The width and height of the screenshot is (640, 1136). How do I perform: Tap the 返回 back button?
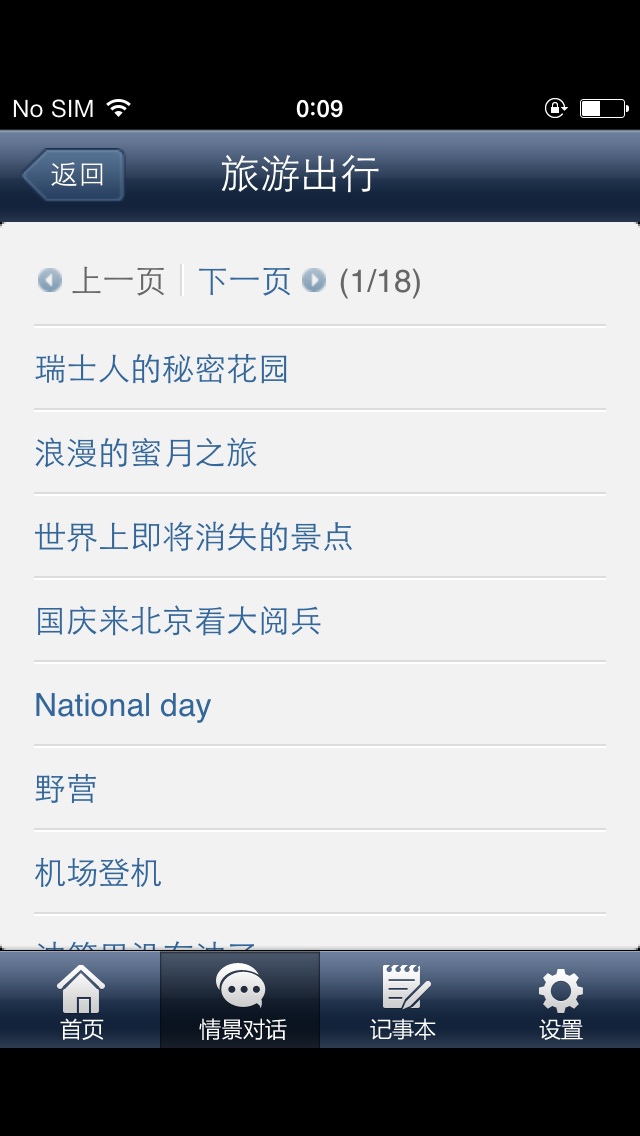(x=74, y=175)
